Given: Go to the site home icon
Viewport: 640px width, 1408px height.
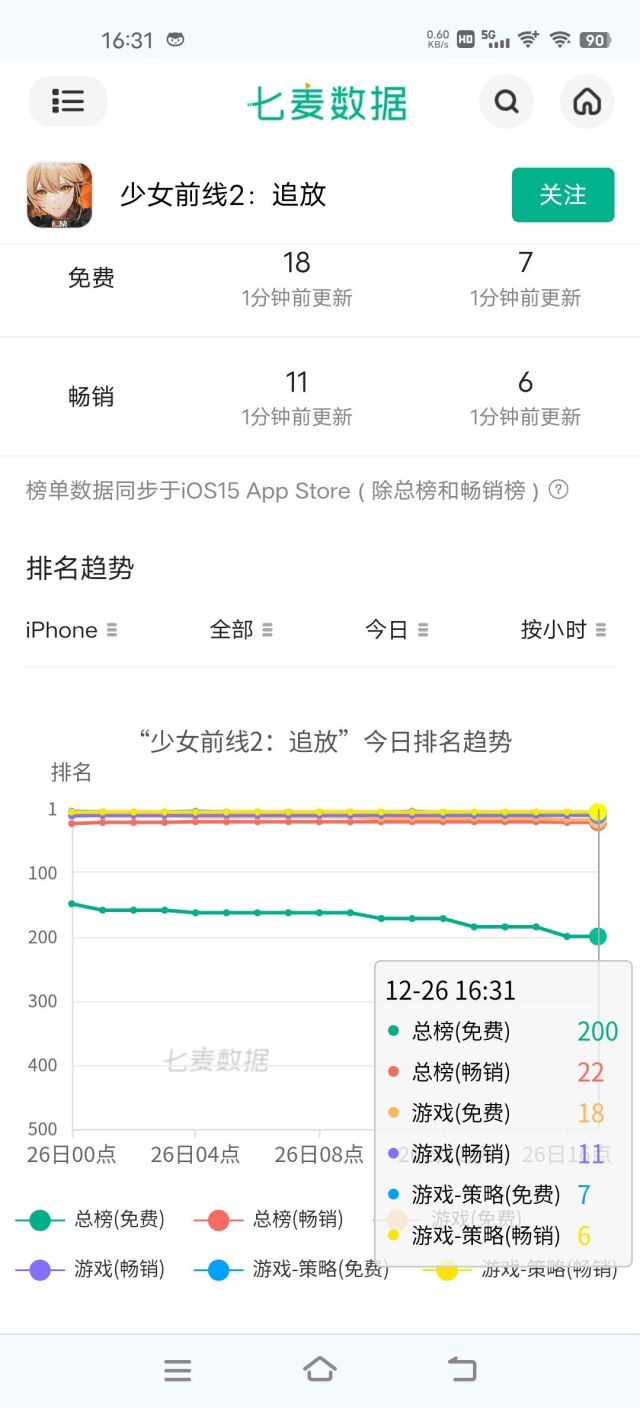Looking at the screenshot, I should point(587,101).
